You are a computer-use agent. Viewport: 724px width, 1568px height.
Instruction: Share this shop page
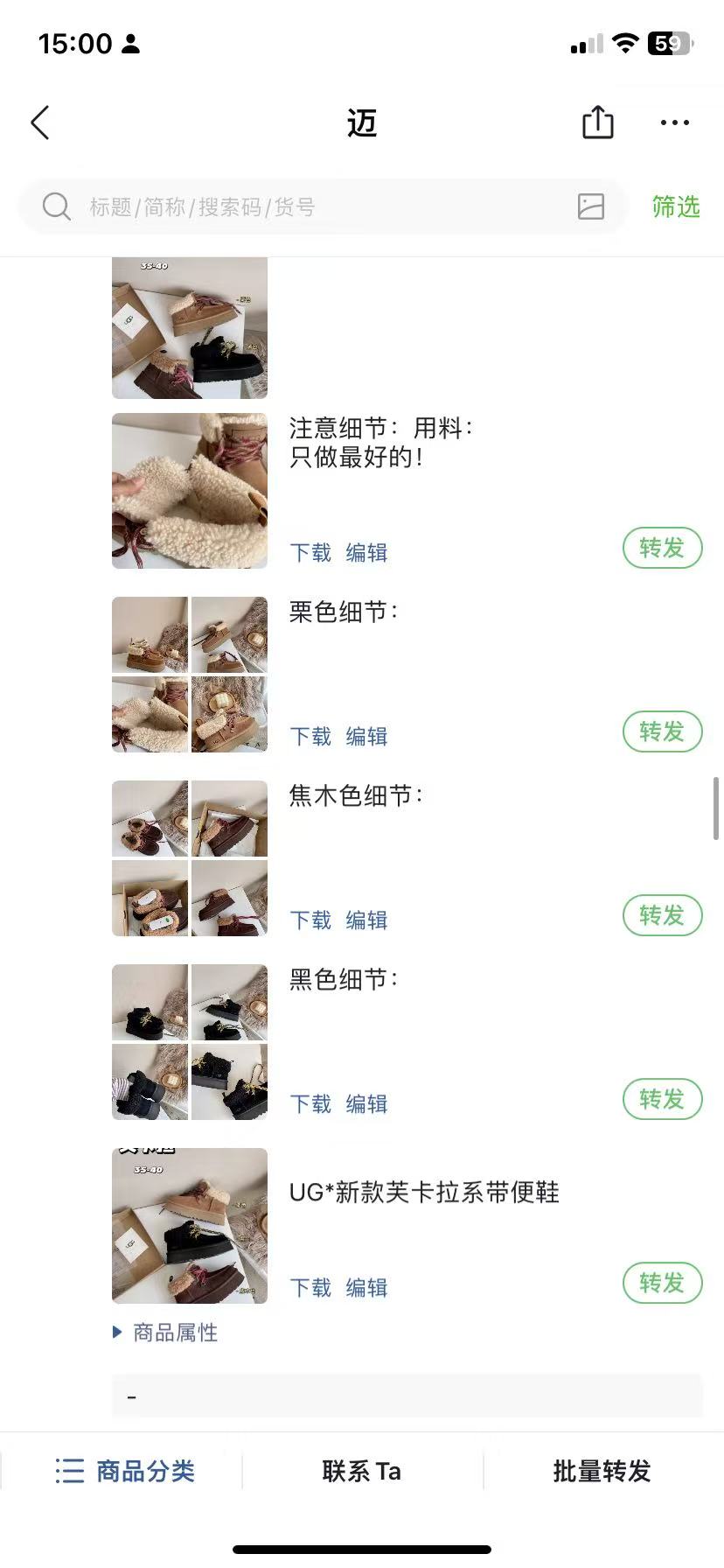[x=597, y=122]
